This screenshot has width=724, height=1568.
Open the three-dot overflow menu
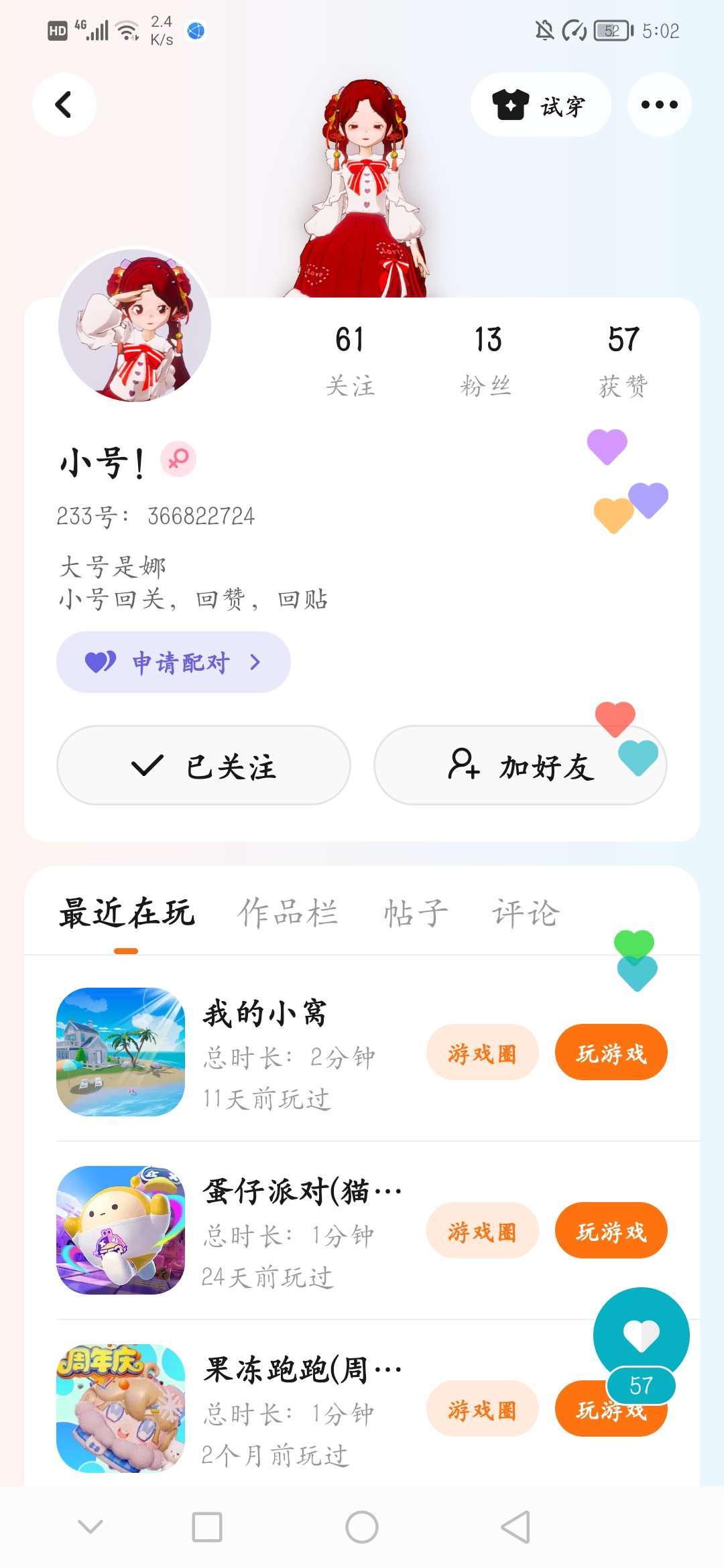coord(659,105)
